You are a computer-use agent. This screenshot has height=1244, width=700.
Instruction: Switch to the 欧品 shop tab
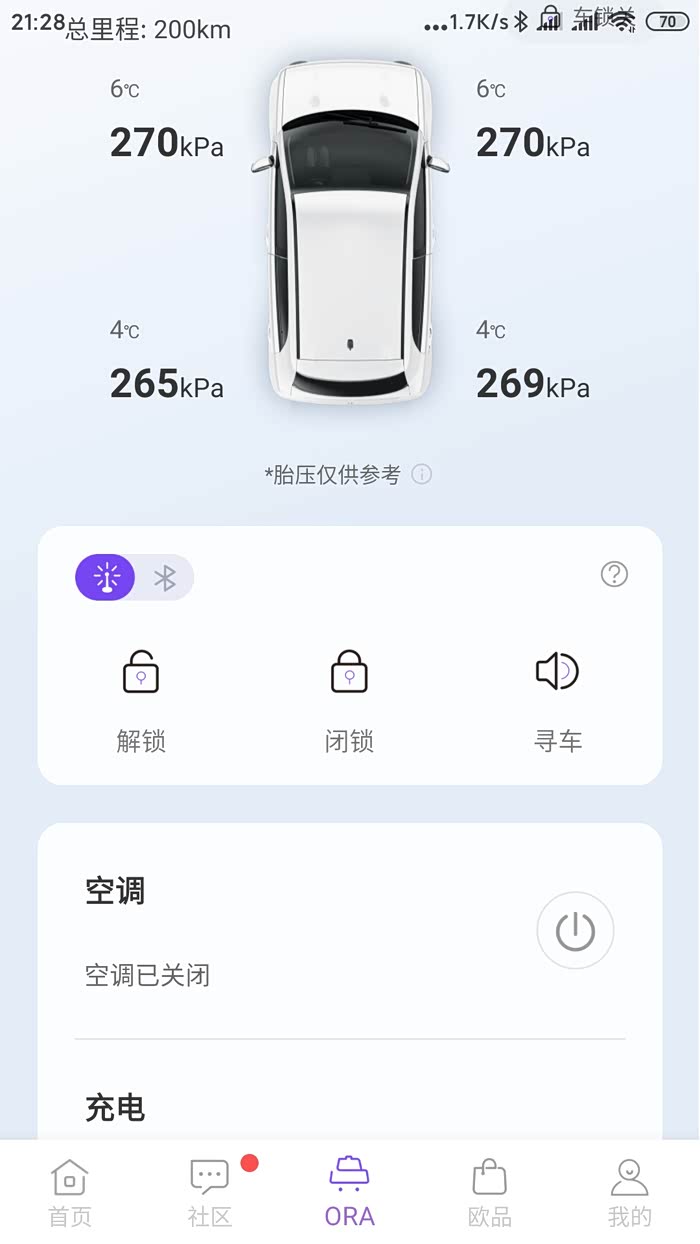[490, 1192]
